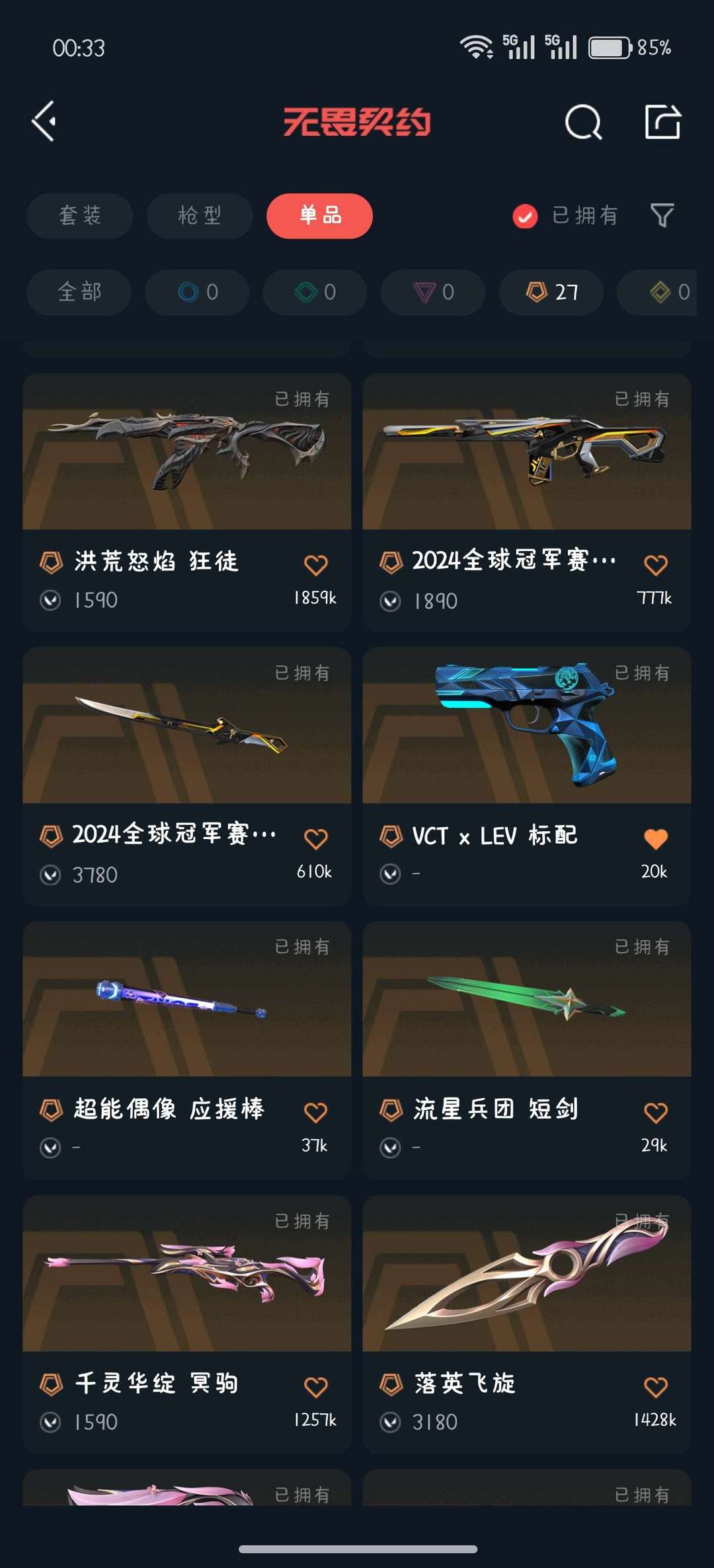Open the 超能偶像 应援棒 card
Image resolution: width=714 pixels, height=1568 pixels.
point(186,1050)
